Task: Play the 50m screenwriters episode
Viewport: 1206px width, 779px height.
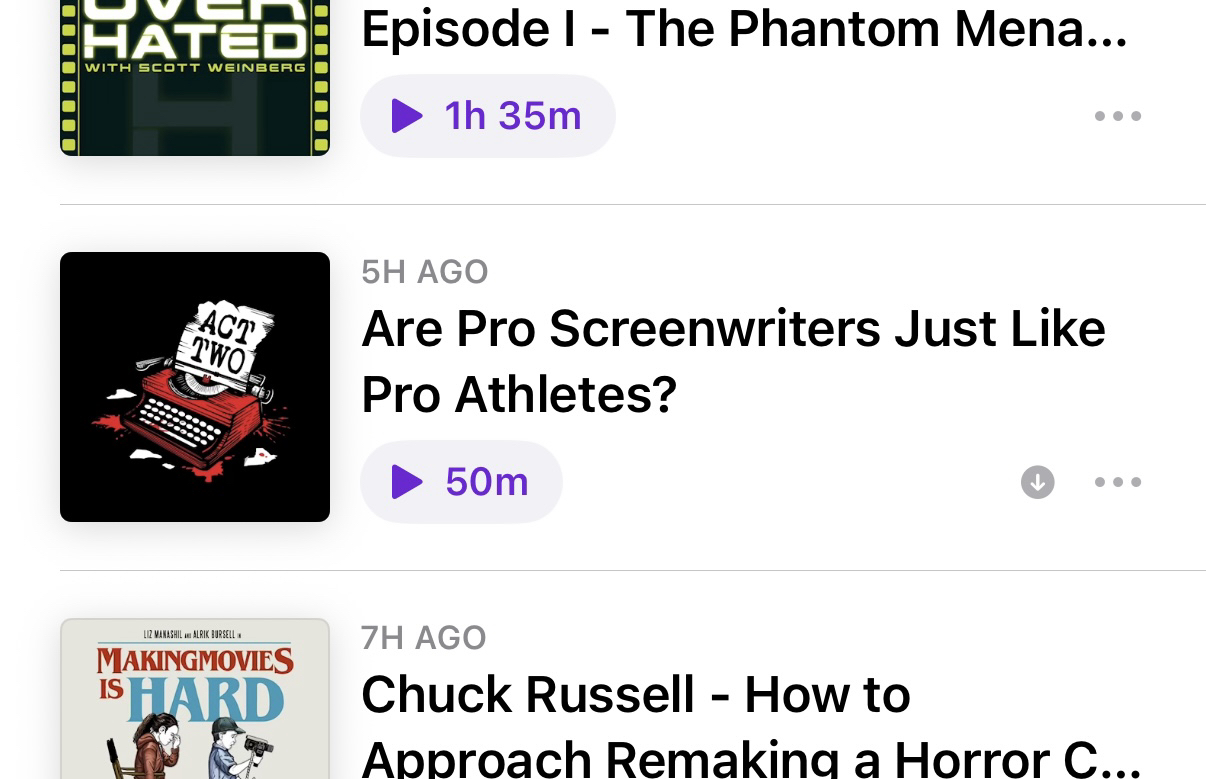Action: click(461, 482)
